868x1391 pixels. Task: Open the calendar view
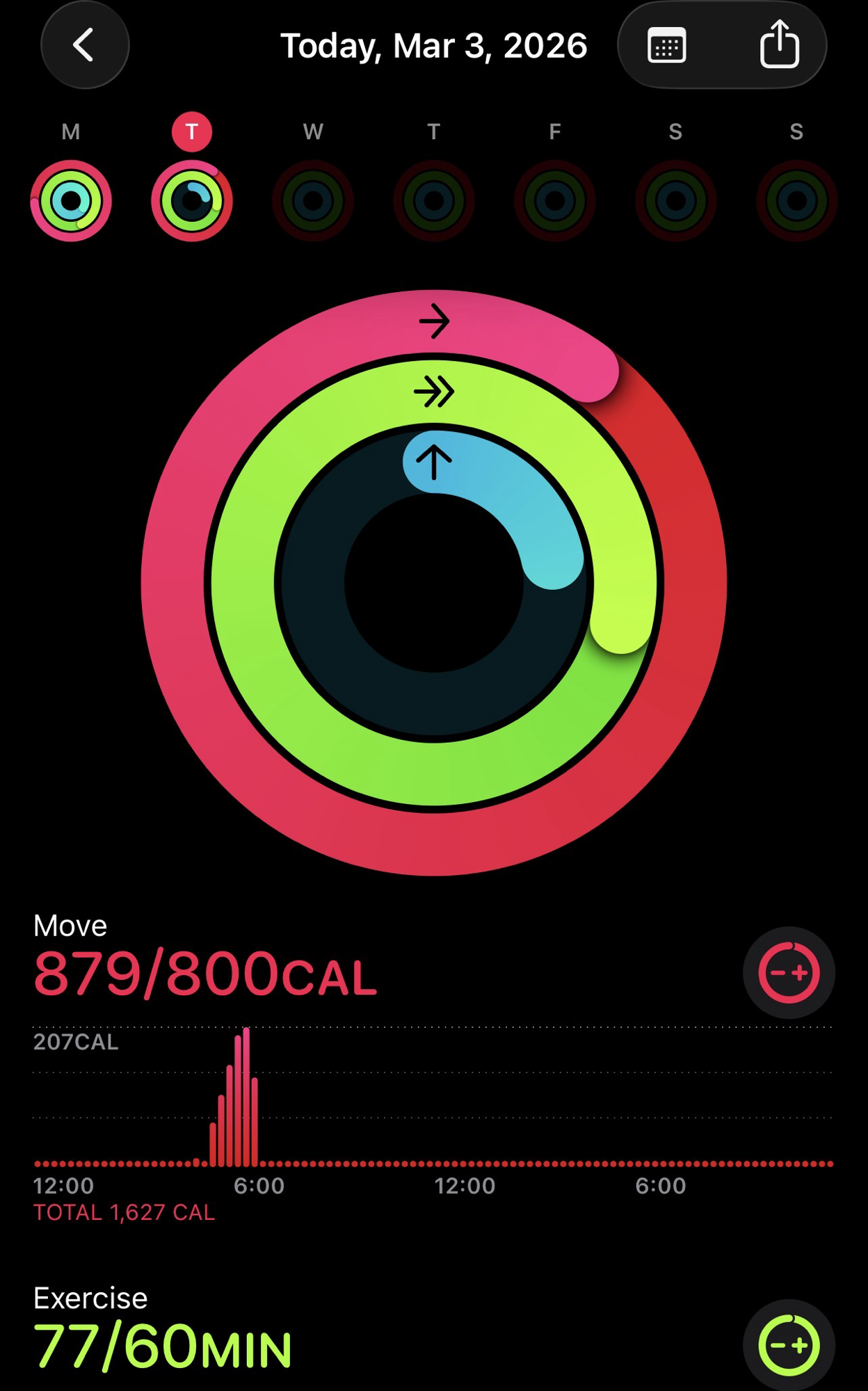pyautogui.click(x=667, y=46)
